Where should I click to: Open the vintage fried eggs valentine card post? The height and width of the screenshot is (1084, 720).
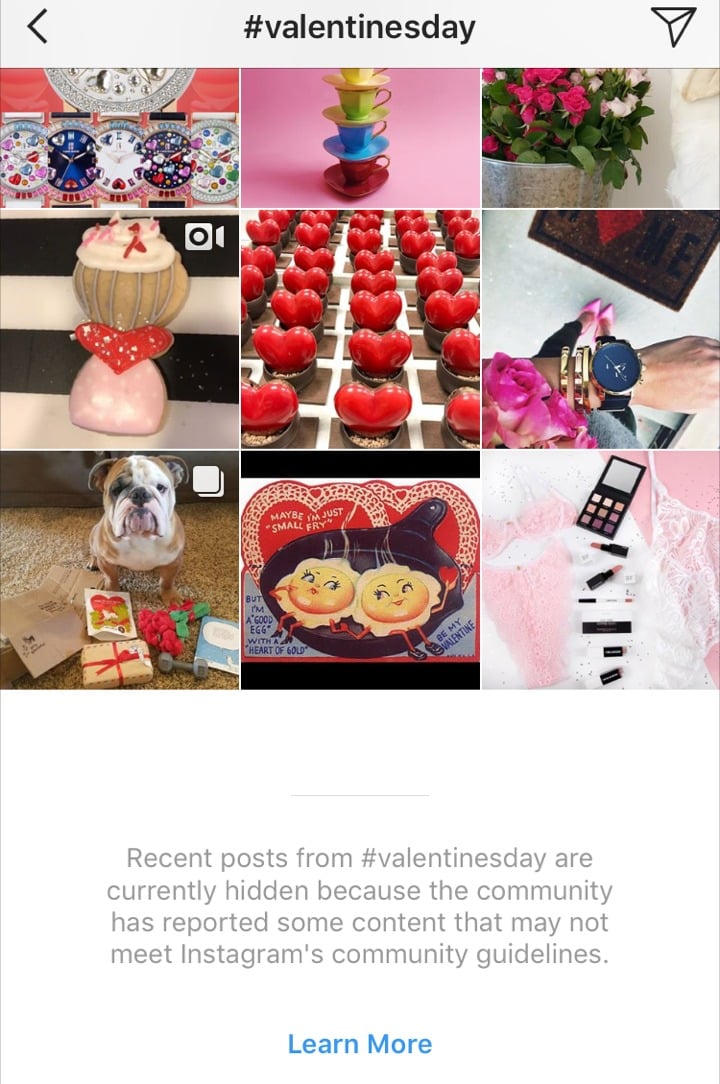point(360,570)
